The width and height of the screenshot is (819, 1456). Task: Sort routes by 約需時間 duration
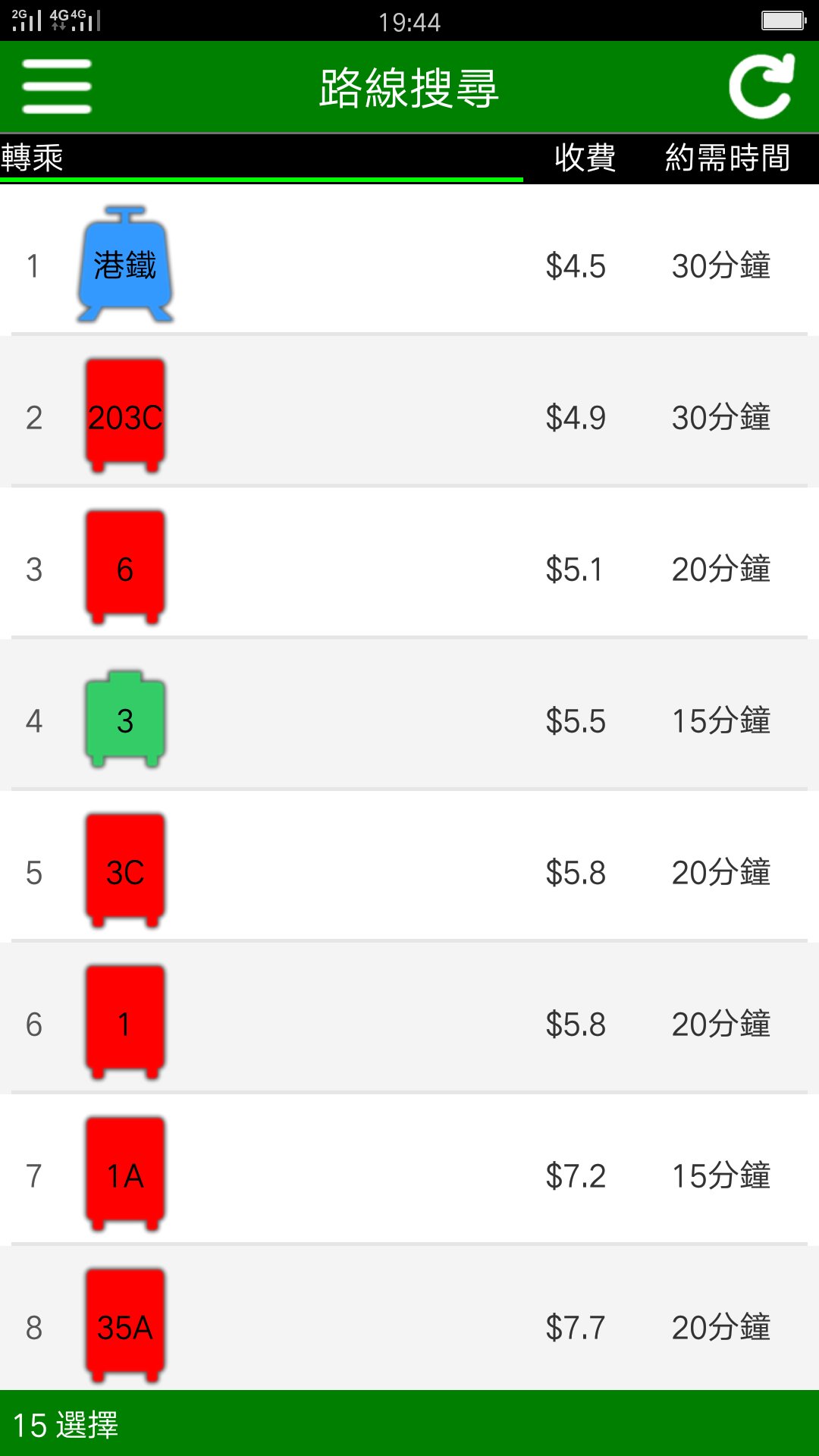point(727,158)
